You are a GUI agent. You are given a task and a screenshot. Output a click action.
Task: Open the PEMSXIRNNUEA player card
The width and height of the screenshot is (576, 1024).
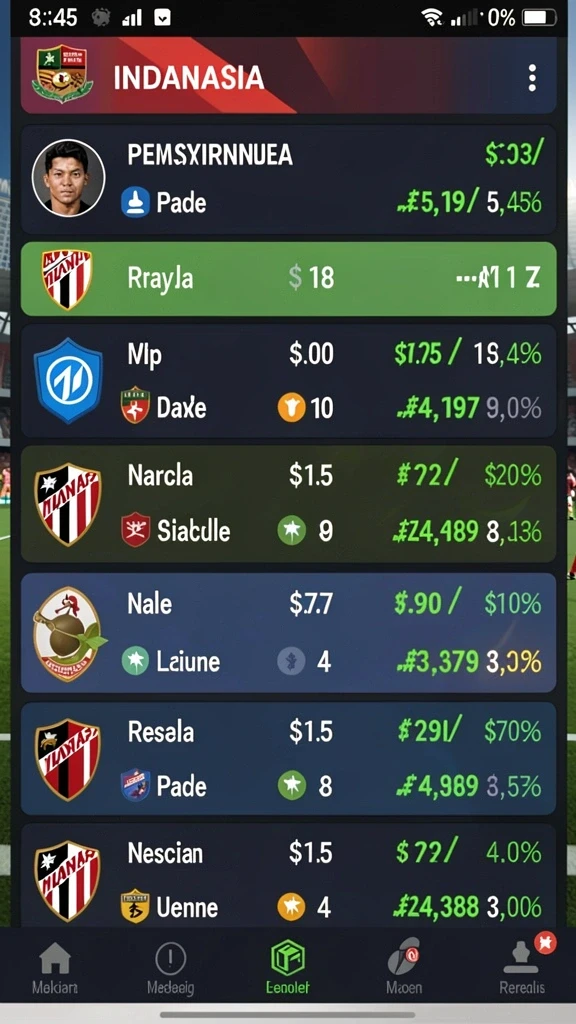[289, 179]
